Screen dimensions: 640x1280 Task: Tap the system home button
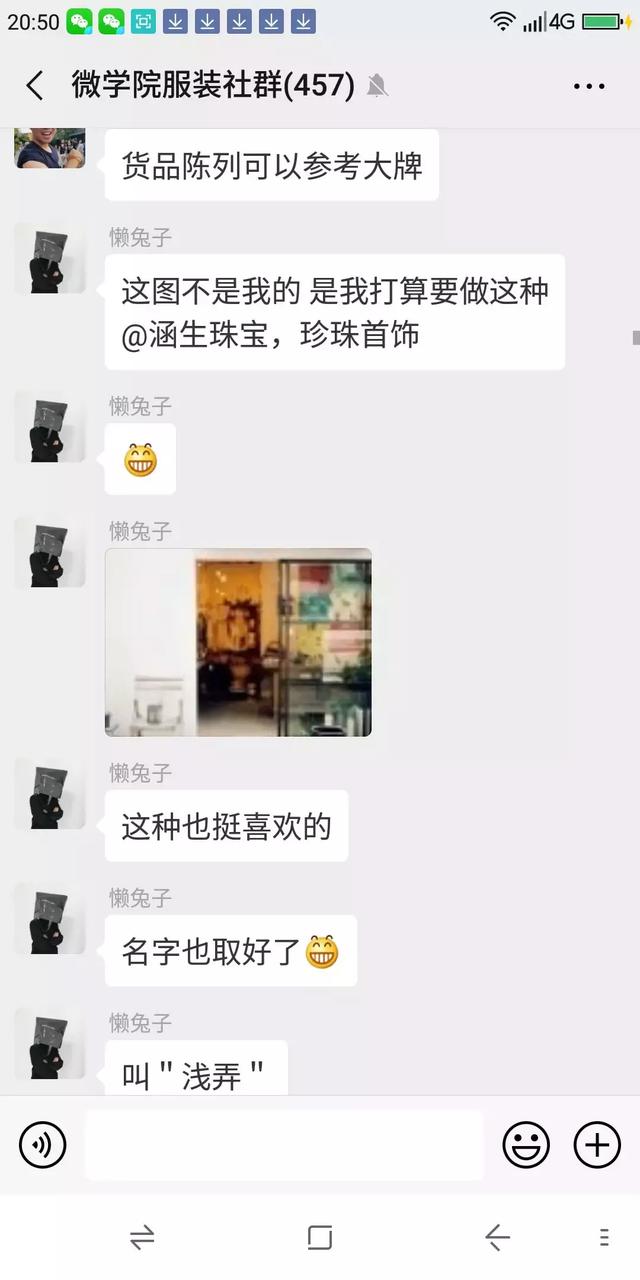(x=320, y=1238)
